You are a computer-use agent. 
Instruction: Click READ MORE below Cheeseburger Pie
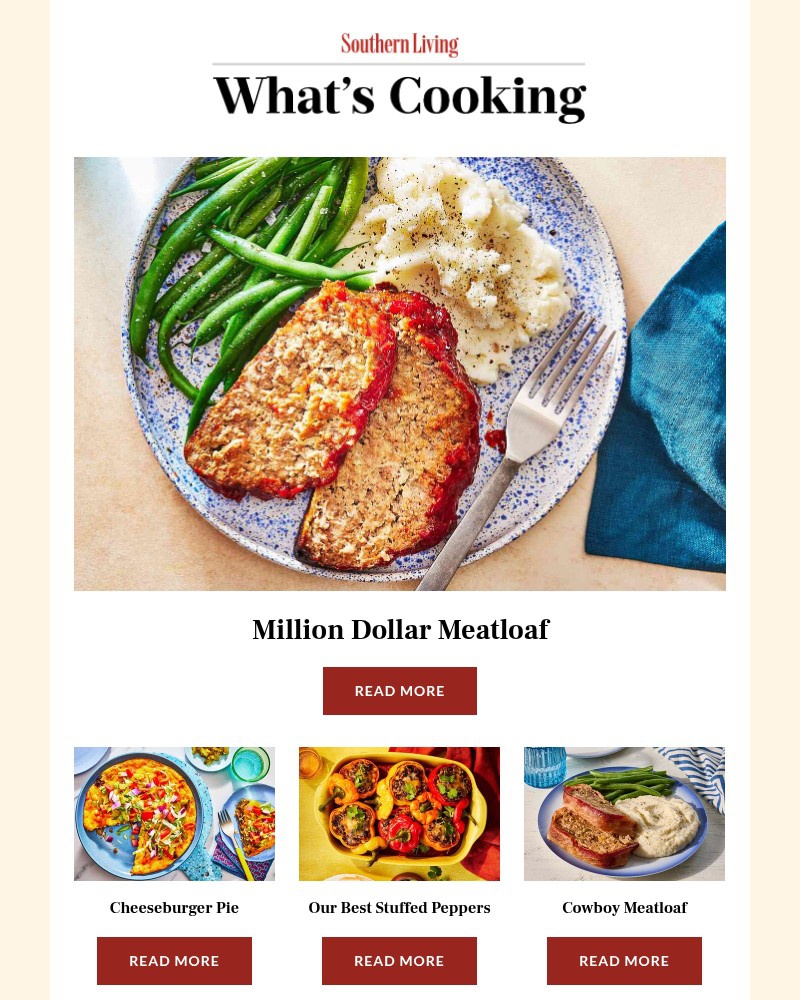(x=174, y=960)
